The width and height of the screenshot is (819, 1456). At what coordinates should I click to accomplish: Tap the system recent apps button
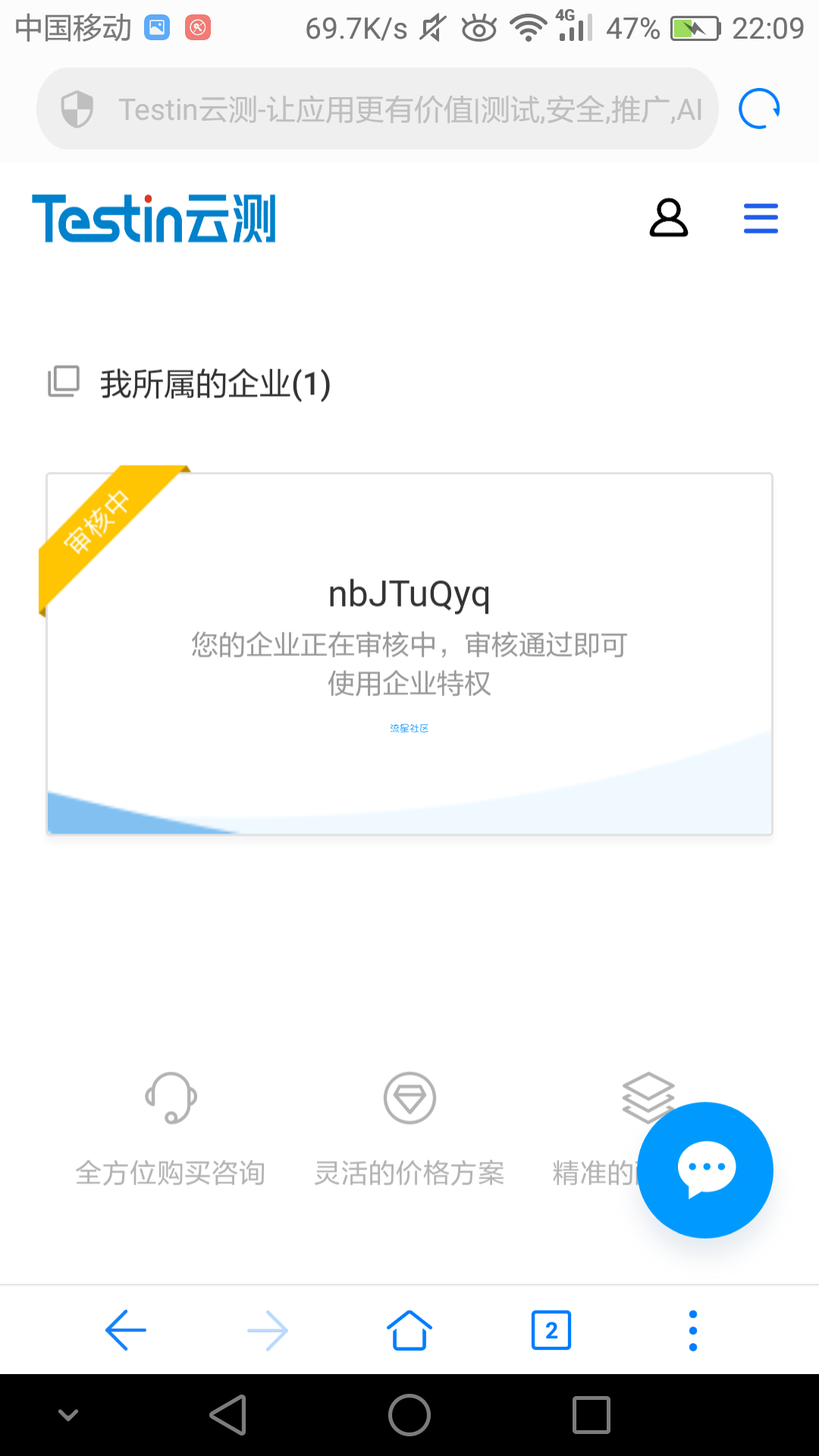591,1415
